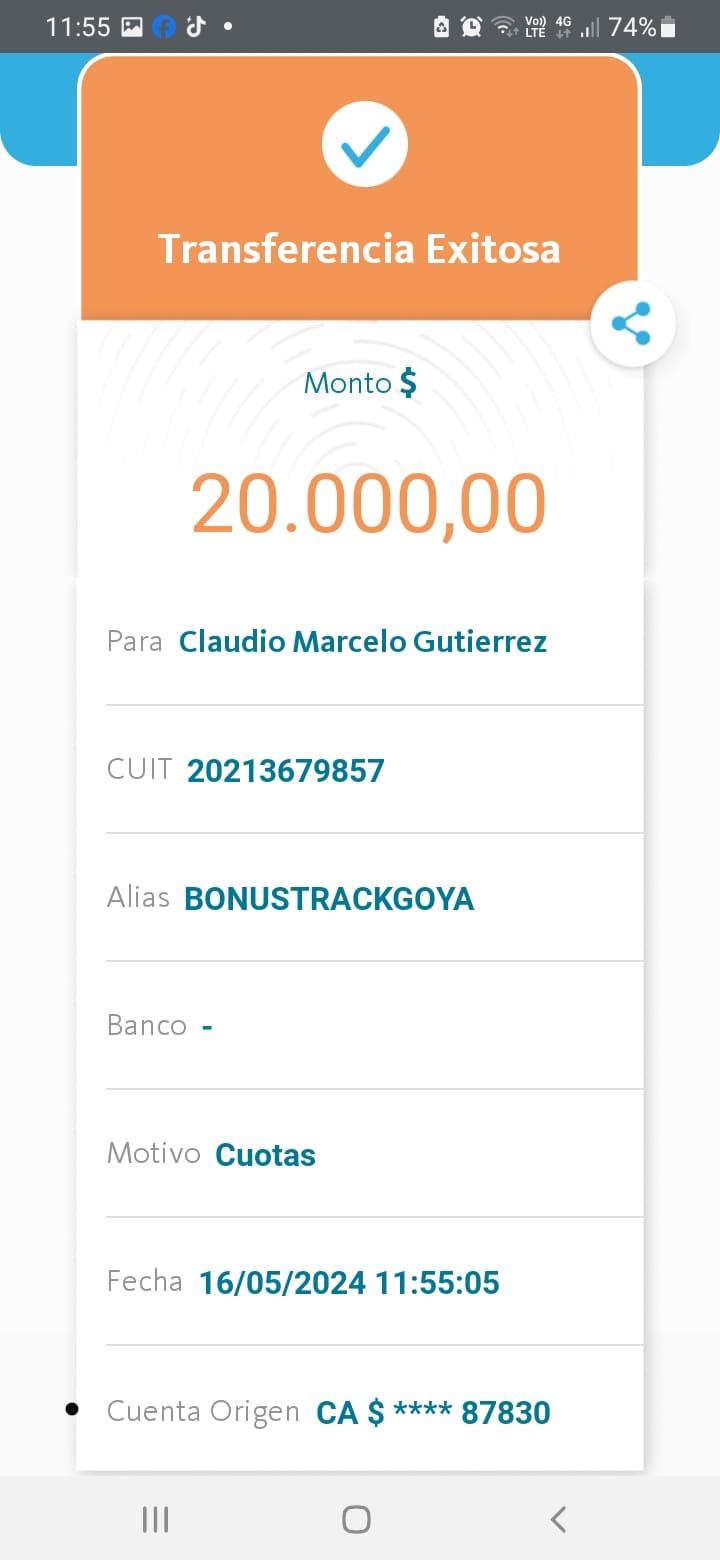Image resolution: width=720 pixels, height=1560 pixels.
Task: Open recent apps in navigation bar
Action: click(155, 1519)
